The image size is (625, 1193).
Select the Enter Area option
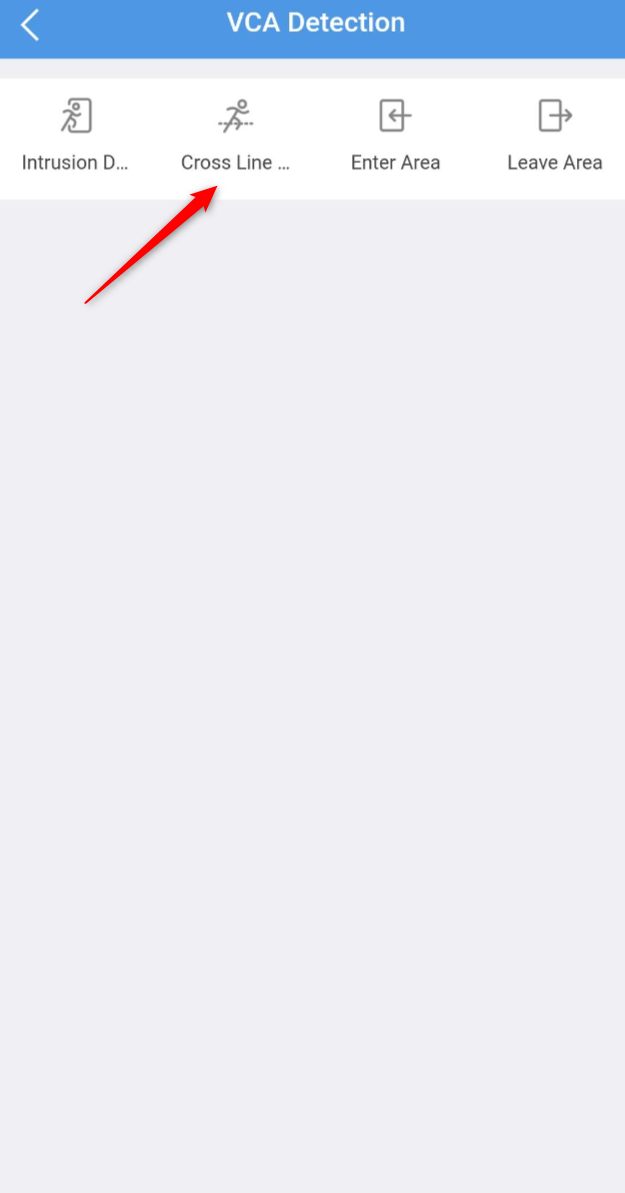395,136
